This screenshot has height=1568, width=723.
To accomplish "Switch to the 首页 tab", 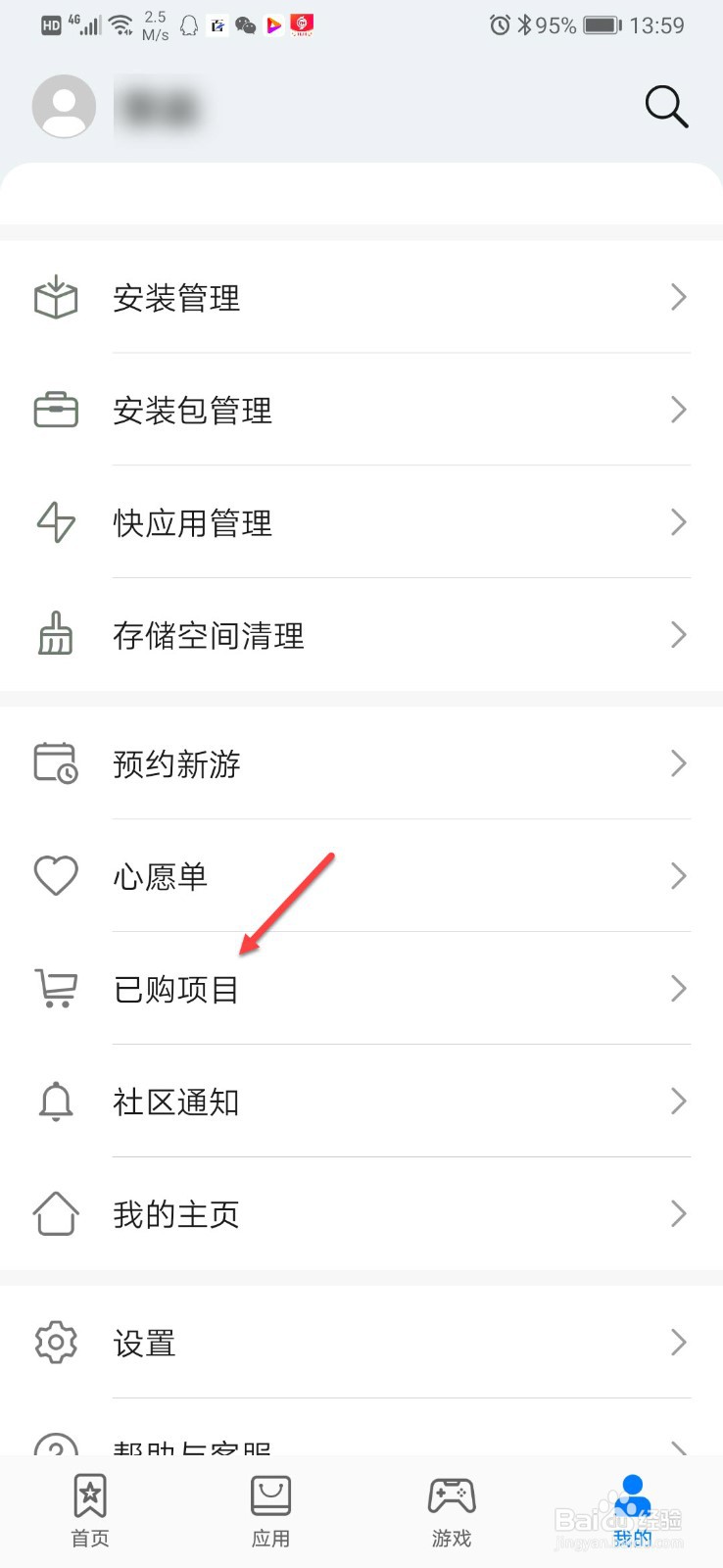I will (x=89, y=1509).
